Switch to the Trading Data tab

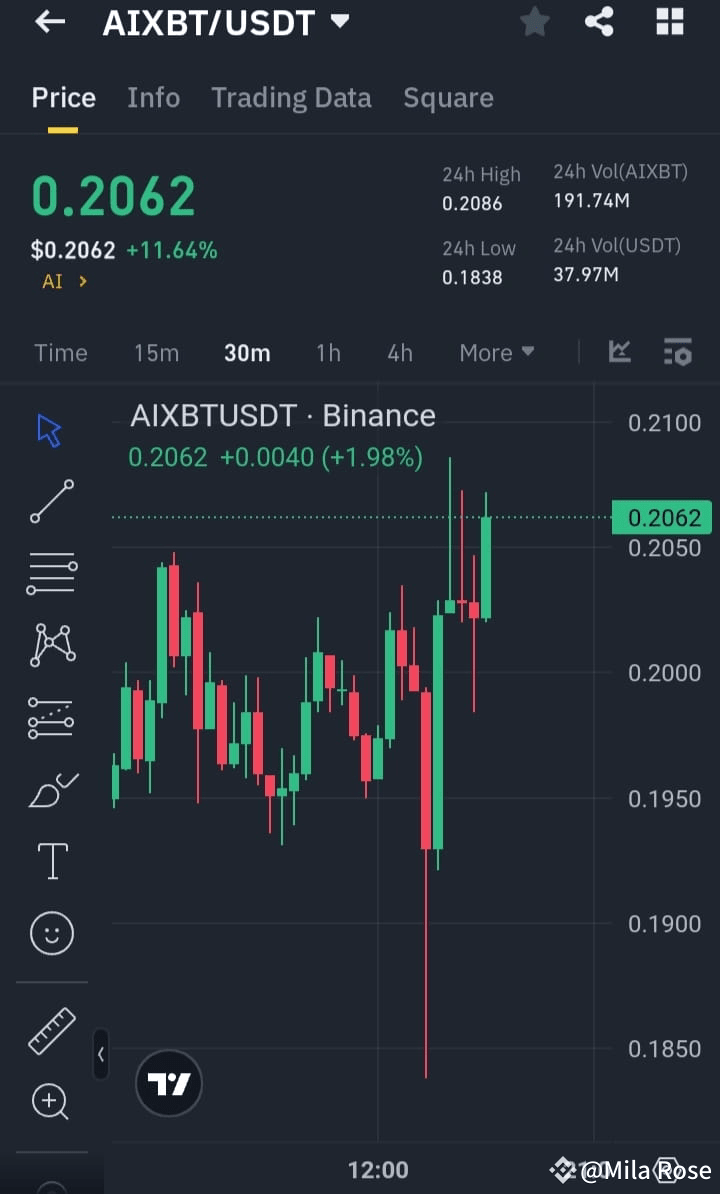point(291,97)
